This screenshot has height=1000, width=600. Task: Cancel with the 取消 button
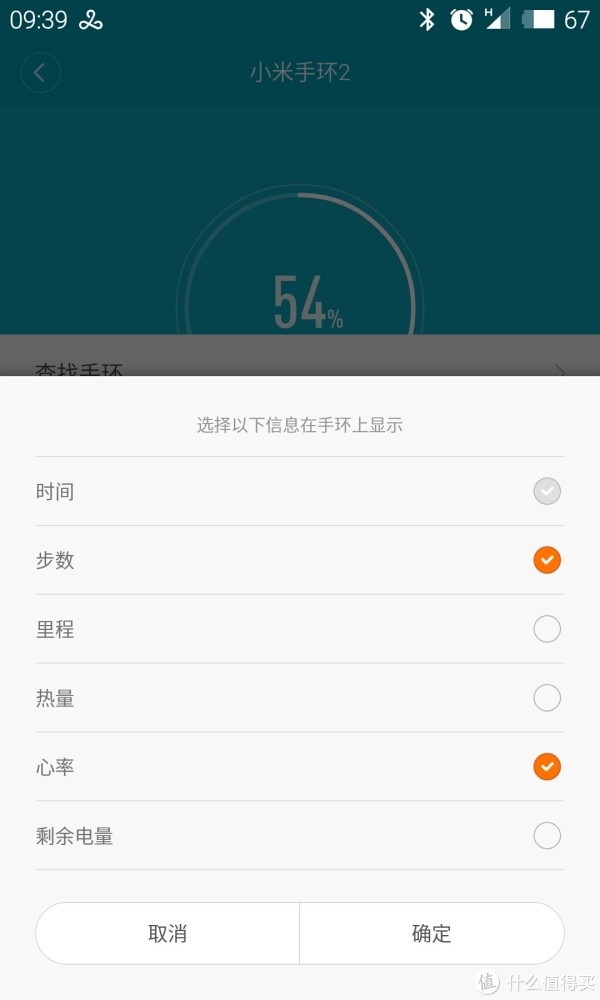click(x=167, y=933)
